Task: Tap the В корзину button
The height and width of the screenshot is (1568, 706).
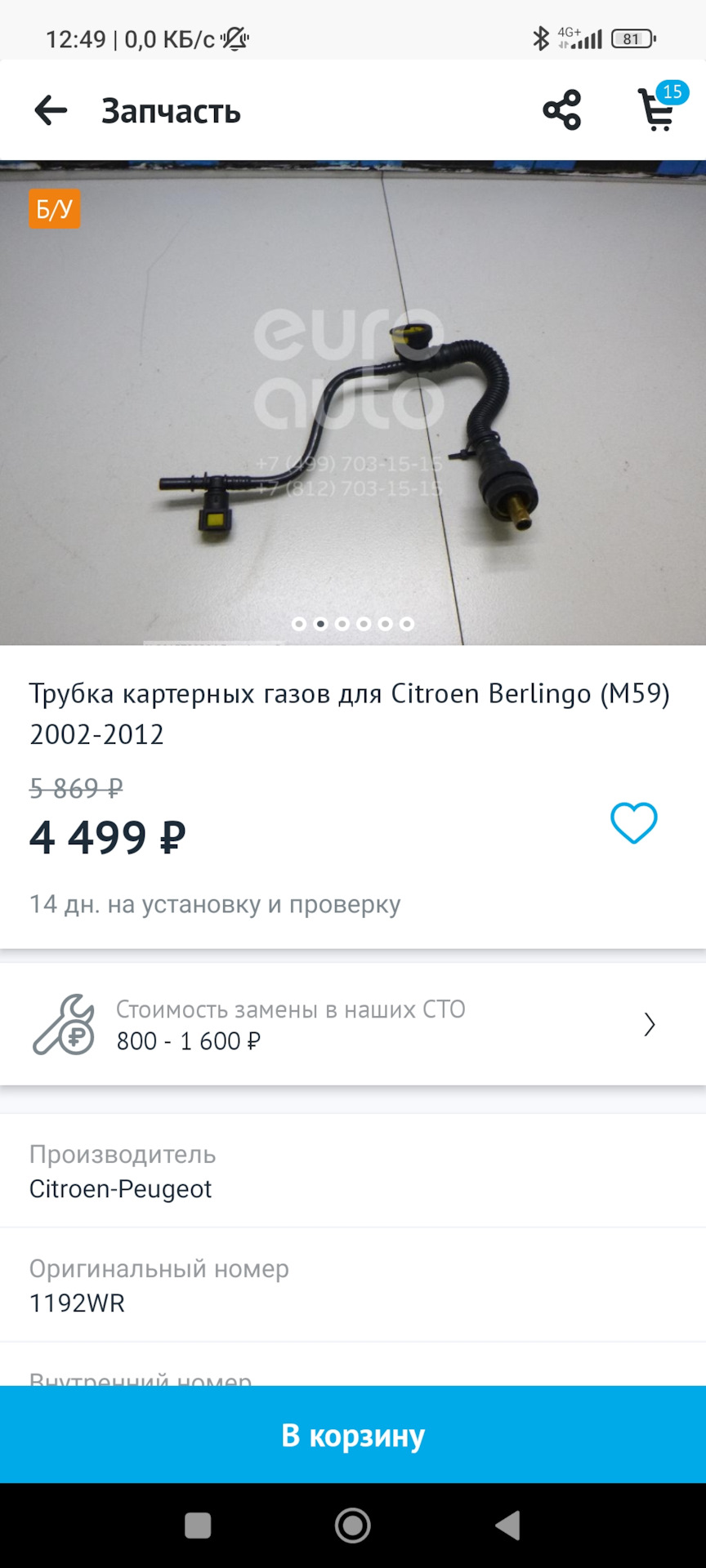Action: click(x=353, y=1435)
